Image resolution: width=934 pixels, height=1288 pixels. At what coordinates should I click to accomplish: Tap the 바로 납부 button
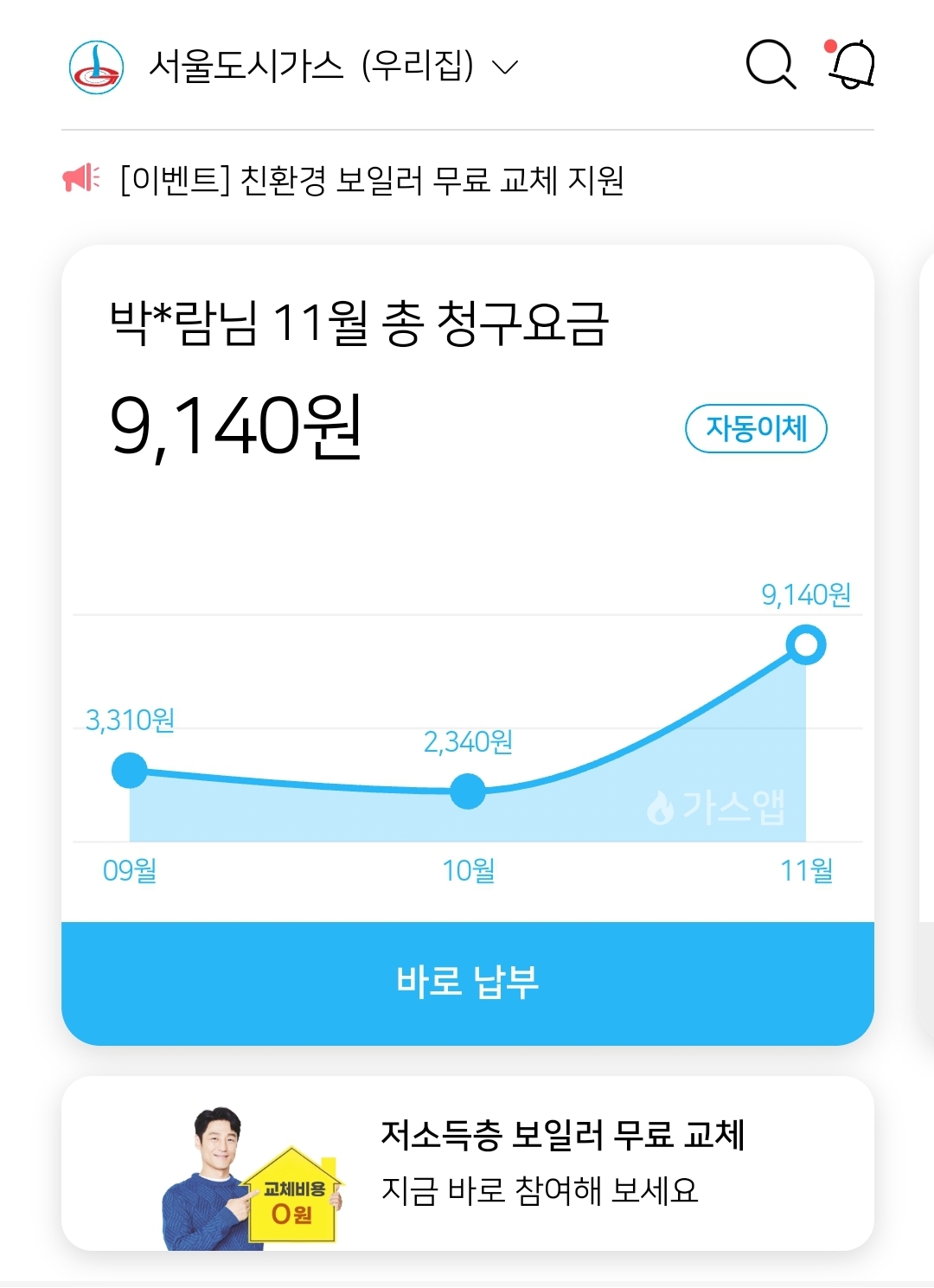click(x=467, y=983)
